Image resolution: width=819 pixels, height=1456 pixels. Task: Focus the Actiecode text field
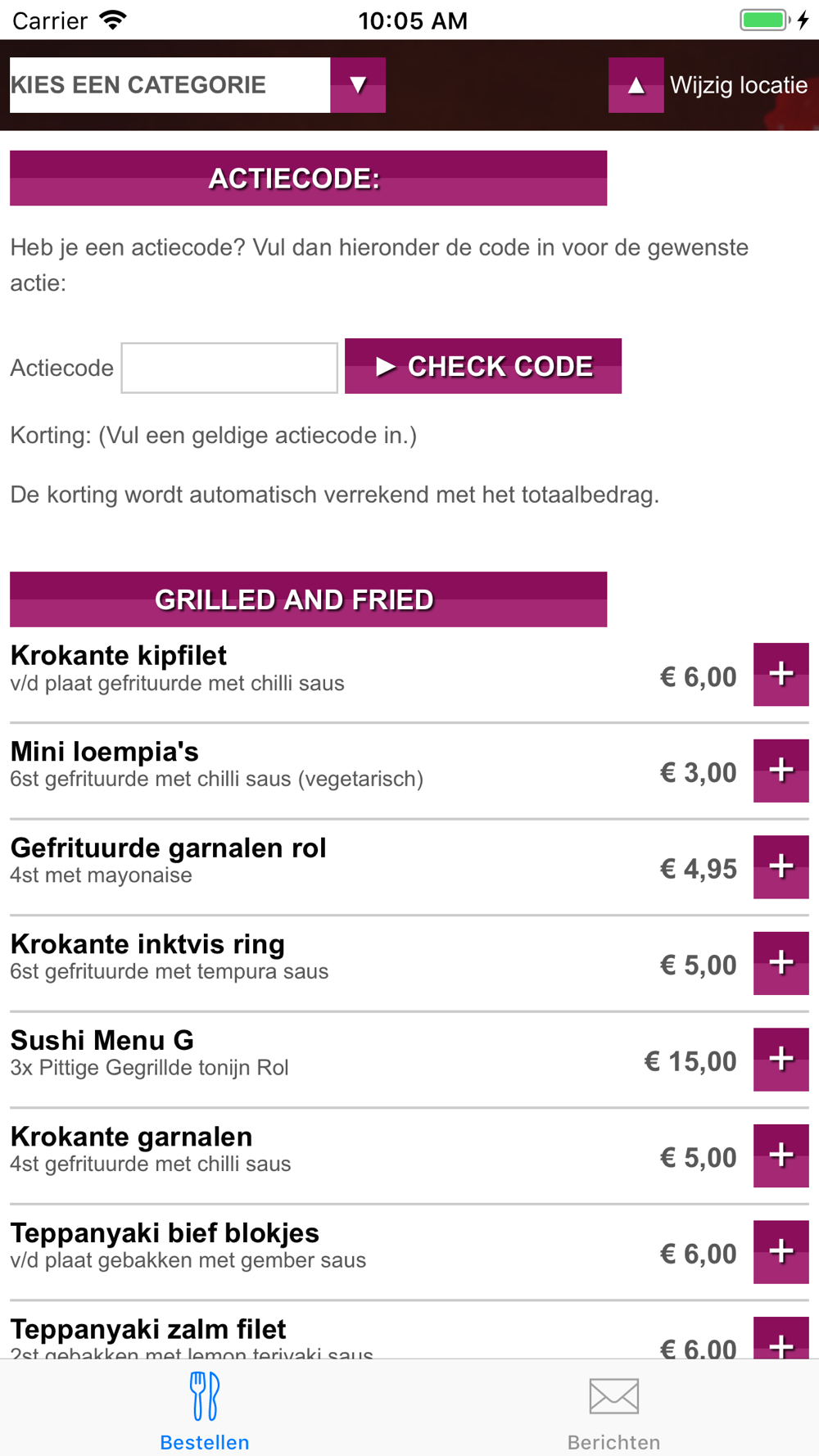point(229,368)
